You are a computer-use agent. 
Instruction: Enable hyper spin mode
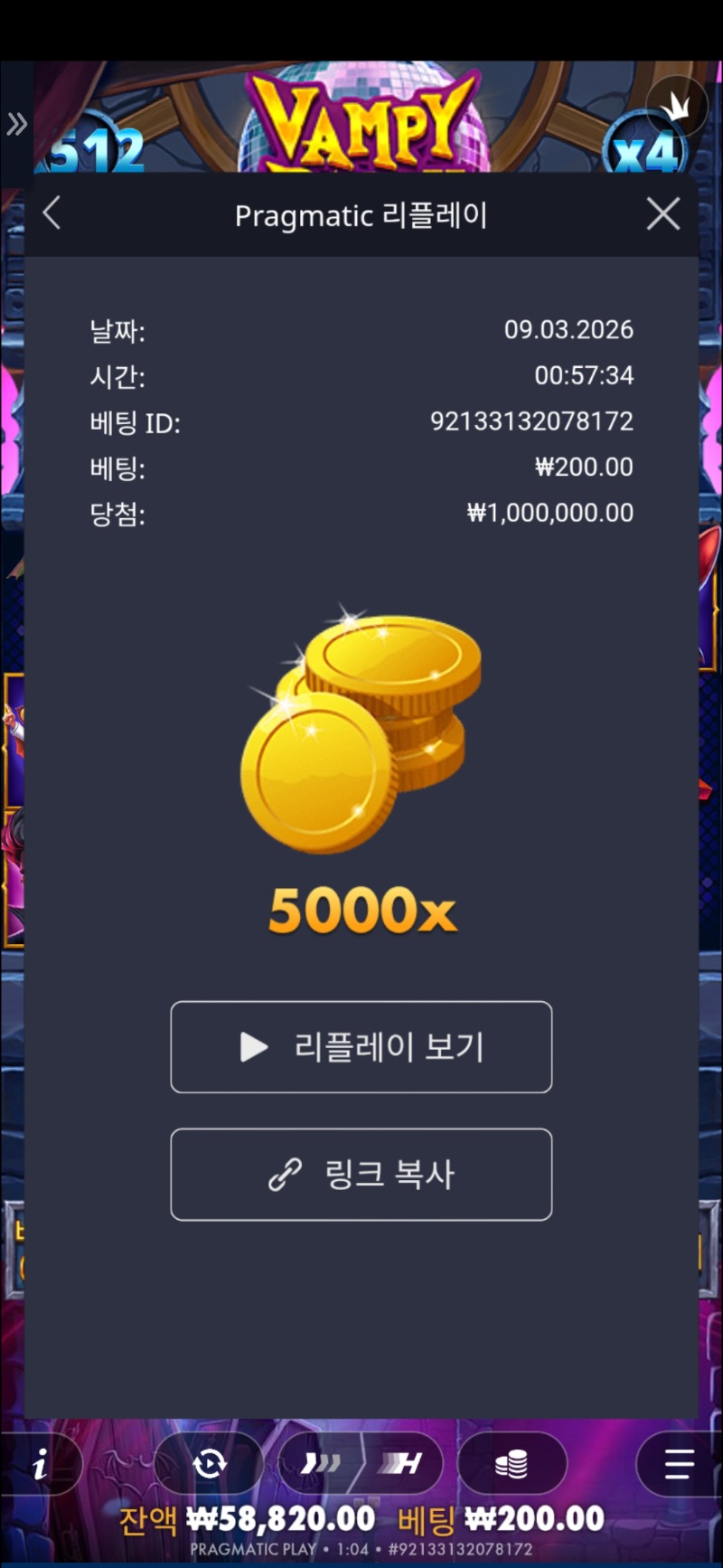[401, 1463]
